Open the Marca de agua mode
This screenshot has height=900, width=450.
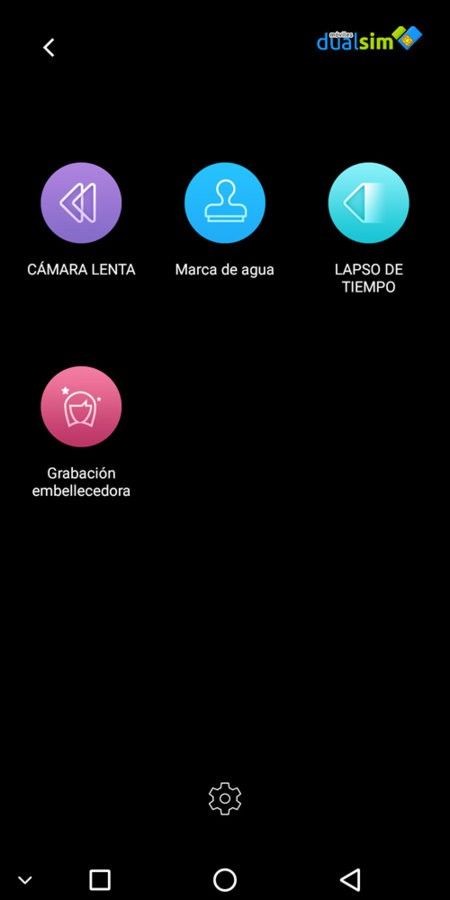pos(224,203)
